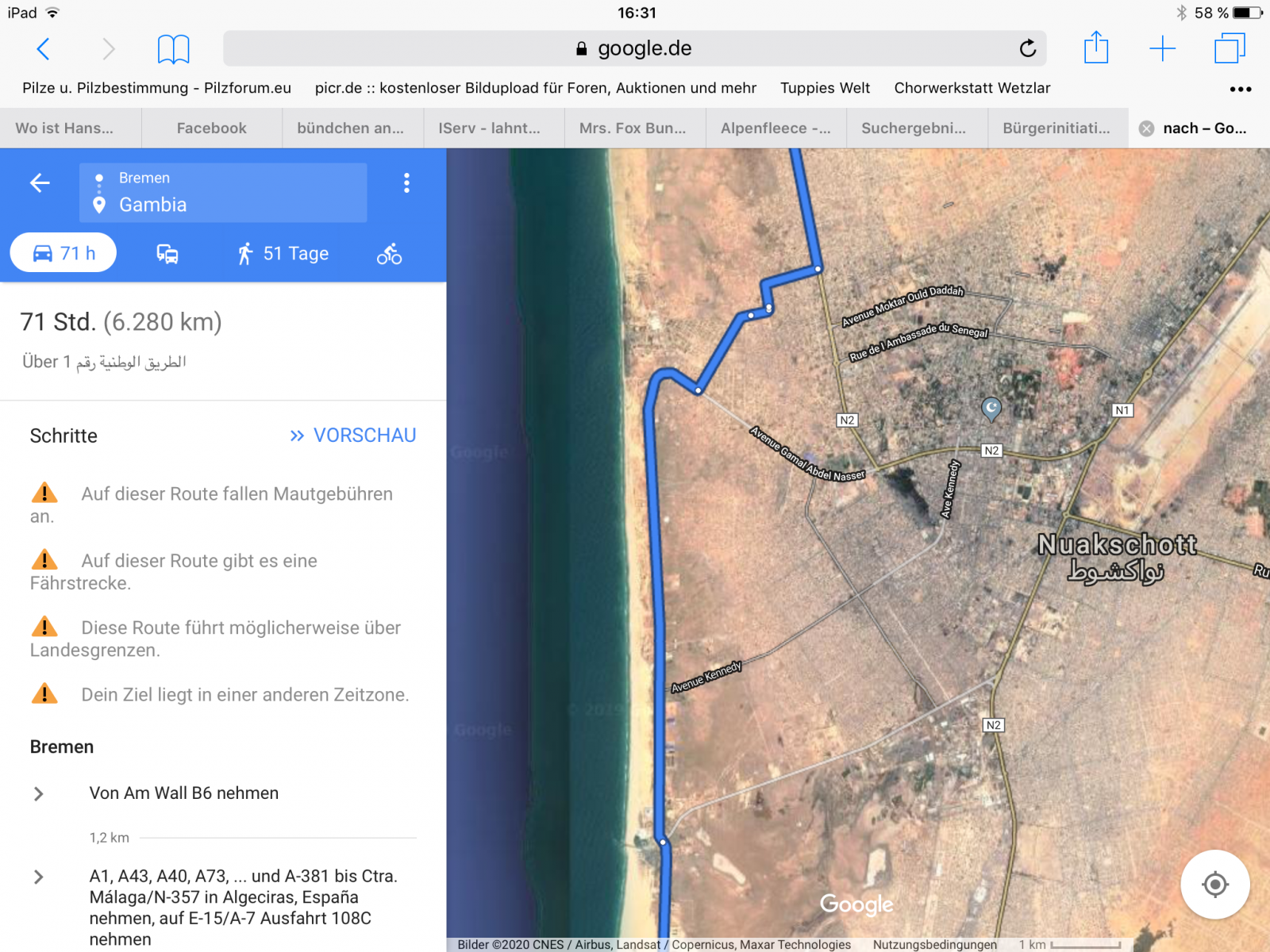Select the 71 h driving mode
The width and height of the screenshot is (1270, 952).
pyautogui.click(x=63, y=253)
